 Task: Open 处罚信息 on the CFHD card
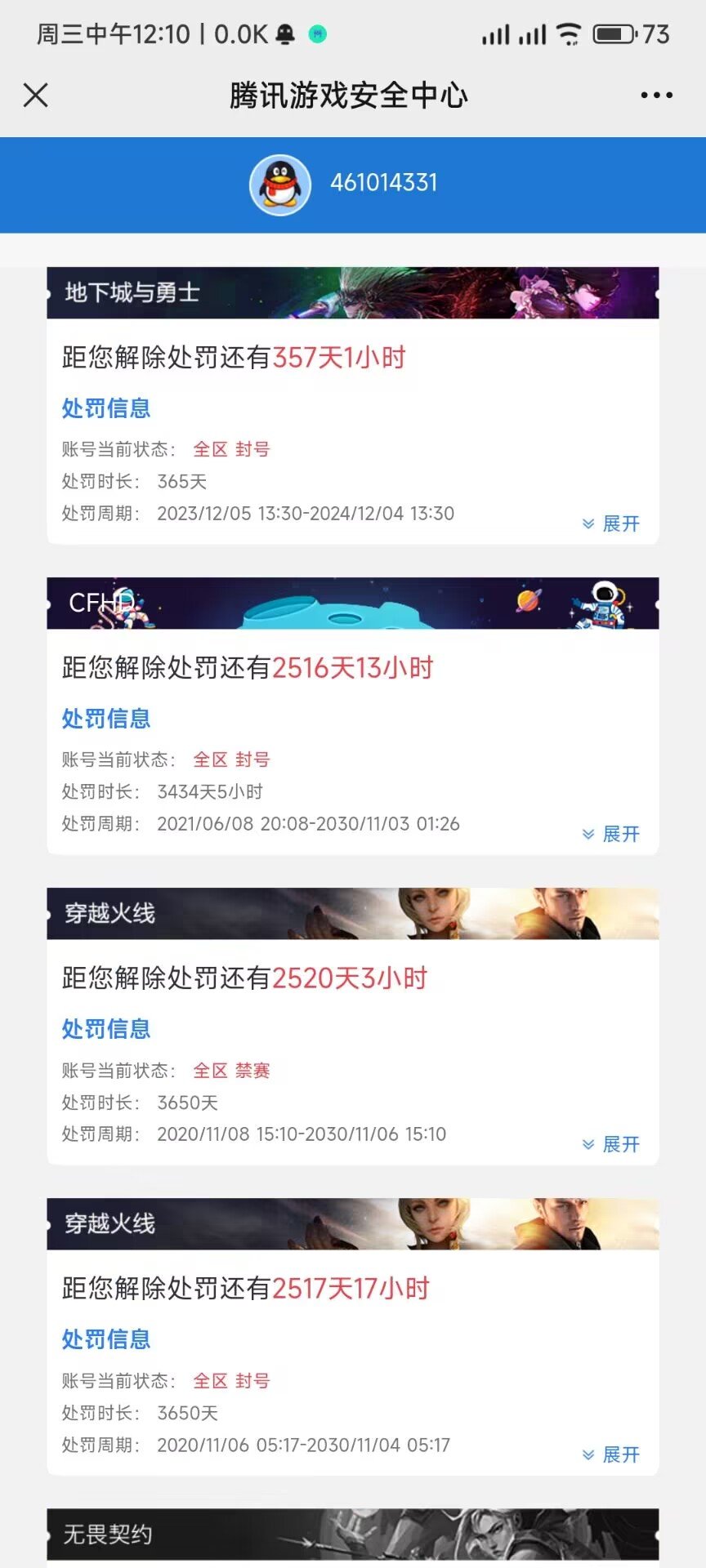105,718
